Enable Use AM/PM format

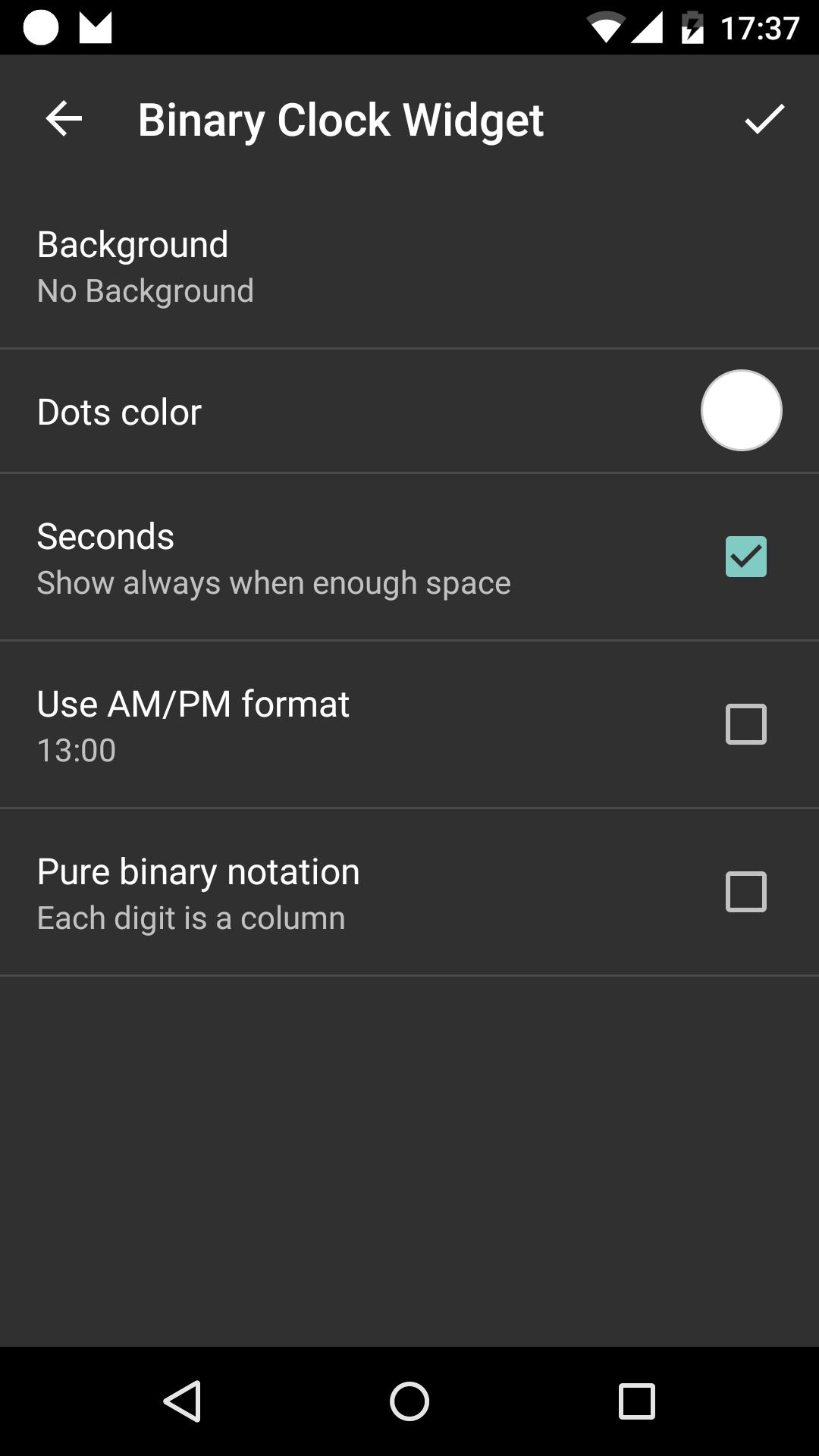(746, 724)
